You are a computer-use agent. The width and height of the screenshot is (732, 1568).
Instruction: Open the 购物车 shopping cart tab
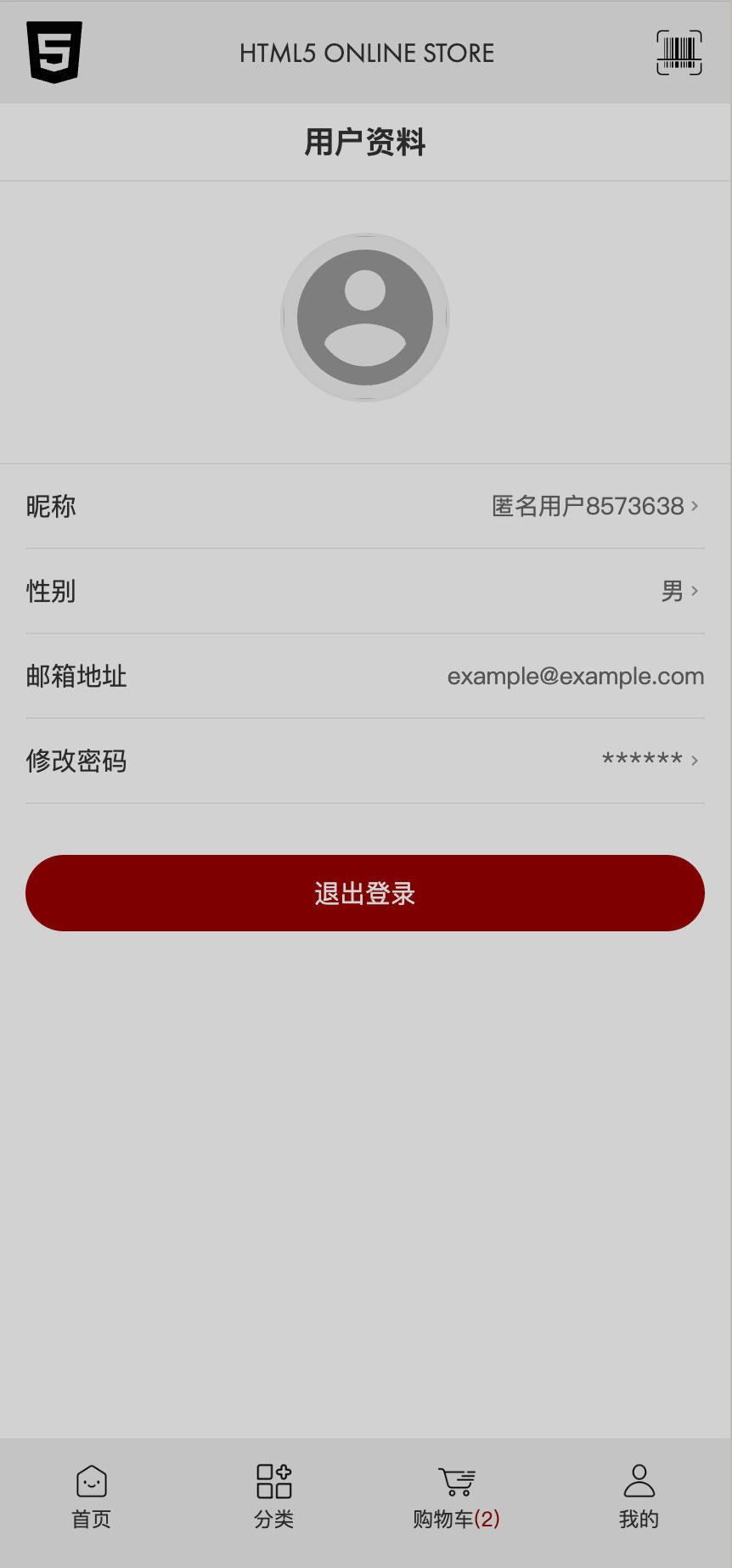point(457,1498)
